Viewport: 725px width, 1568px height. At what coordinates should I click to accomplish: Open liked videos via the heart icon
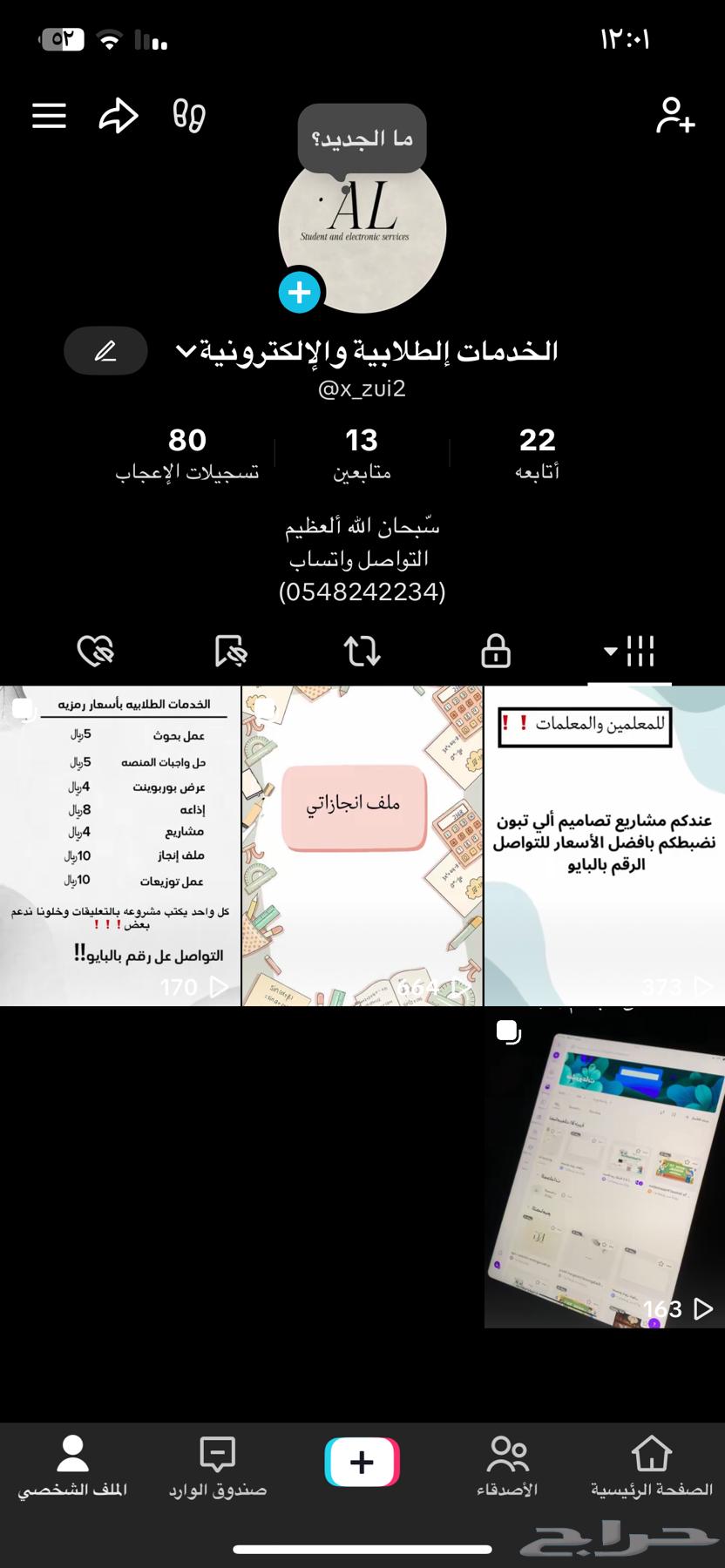(x=95, y=651)
